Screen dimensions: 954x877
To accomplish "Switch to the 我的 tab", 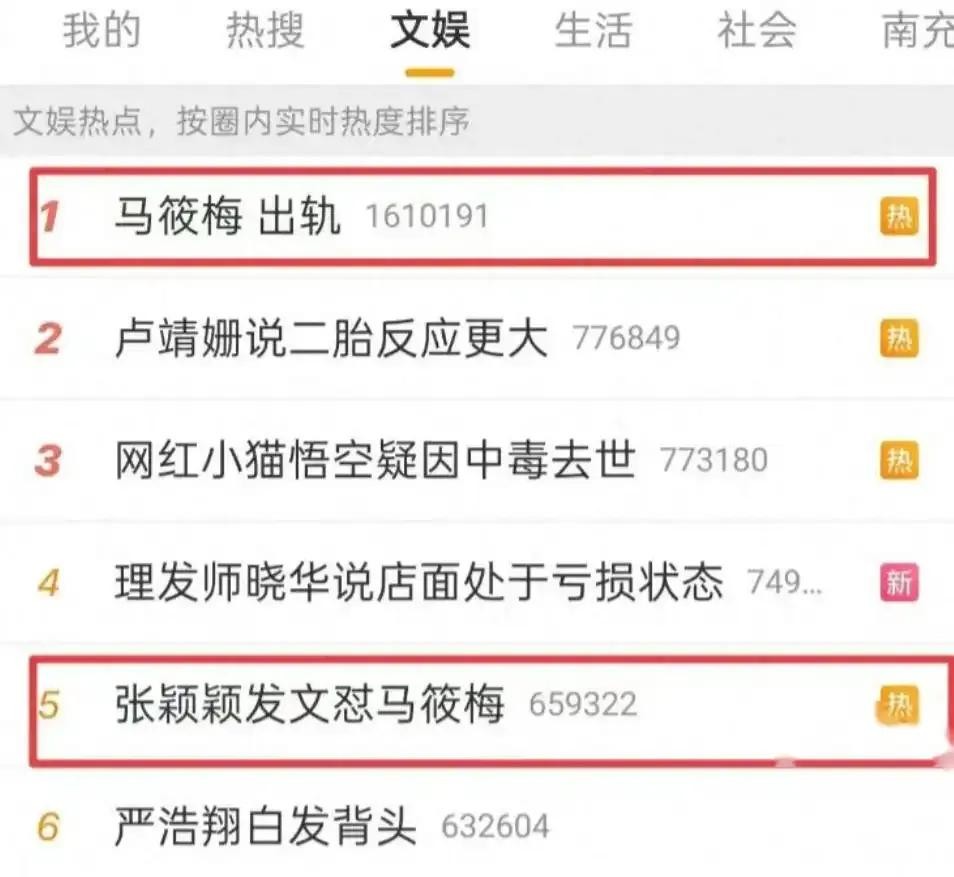I will pyautogui.click(x=102, y=31).
